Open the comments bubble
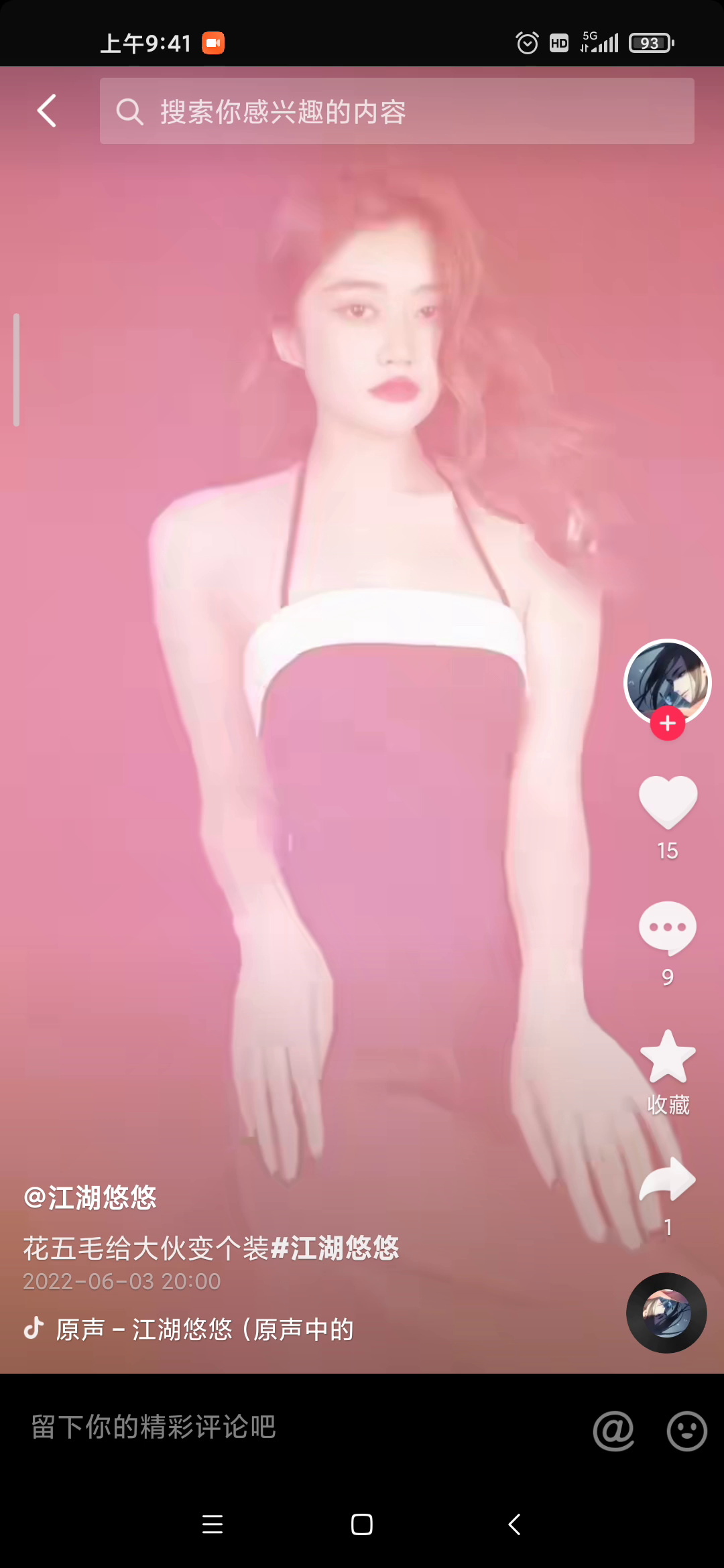 tap(668, 928)
